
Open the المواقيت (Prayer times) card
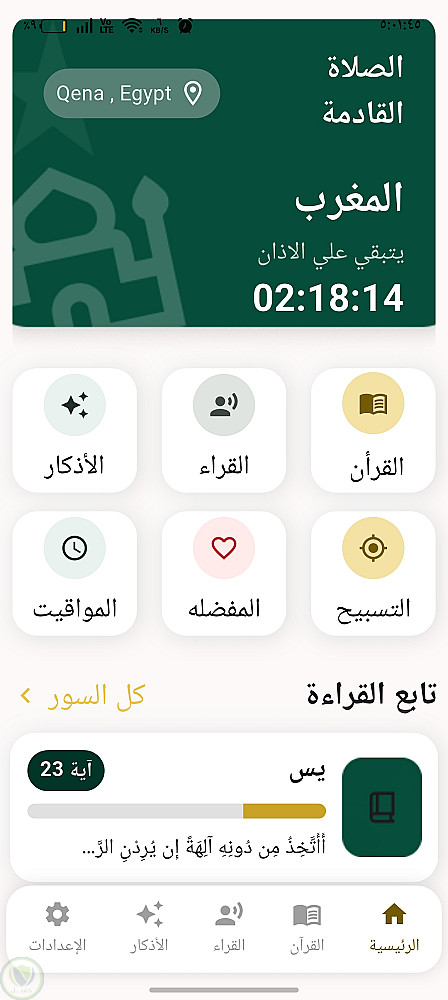pyautogui.click(x=75, y=573)
